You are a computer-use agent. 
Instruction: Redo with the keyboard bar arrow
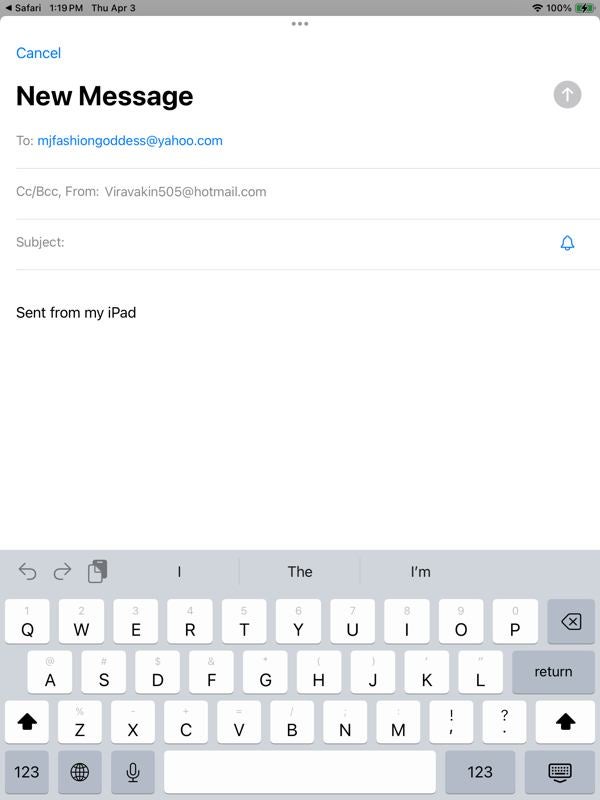pos(62,572)
